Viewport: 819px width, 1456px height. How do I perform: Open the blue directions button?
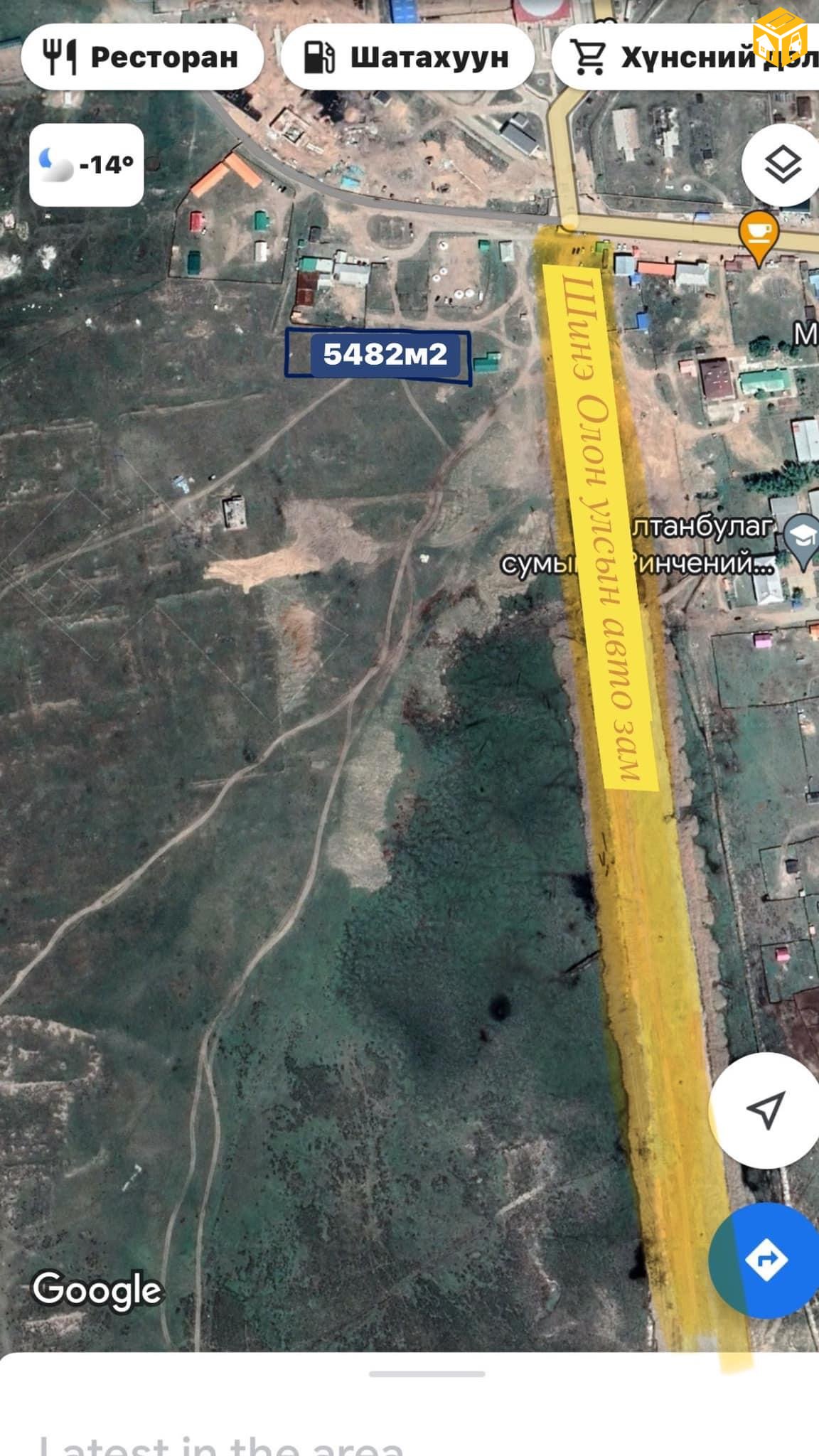pos(766,1260)
